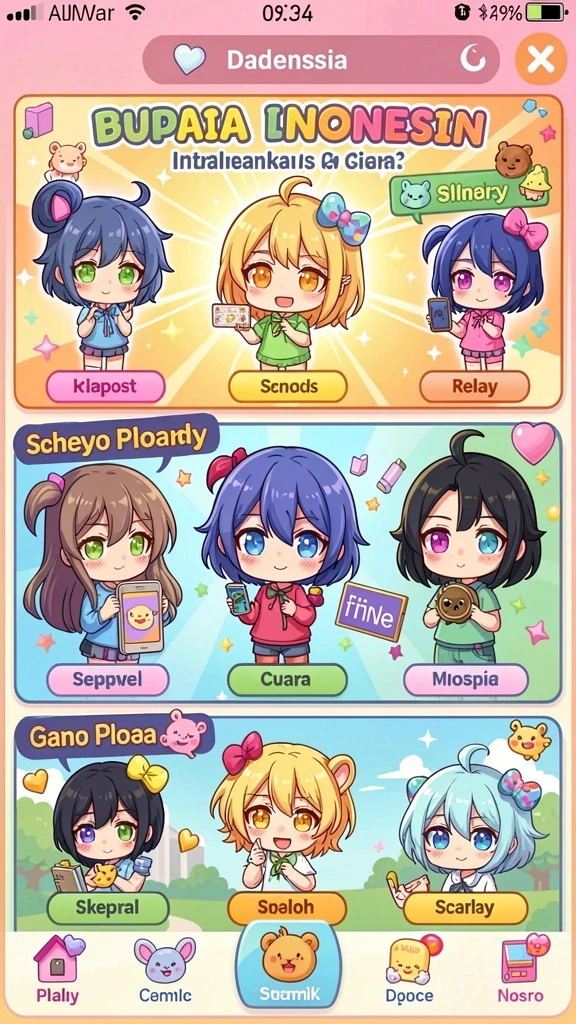Viewport: 576px width, 1024px height.
Task: Pick the Cuara button
Action: (x=286, y=680)
